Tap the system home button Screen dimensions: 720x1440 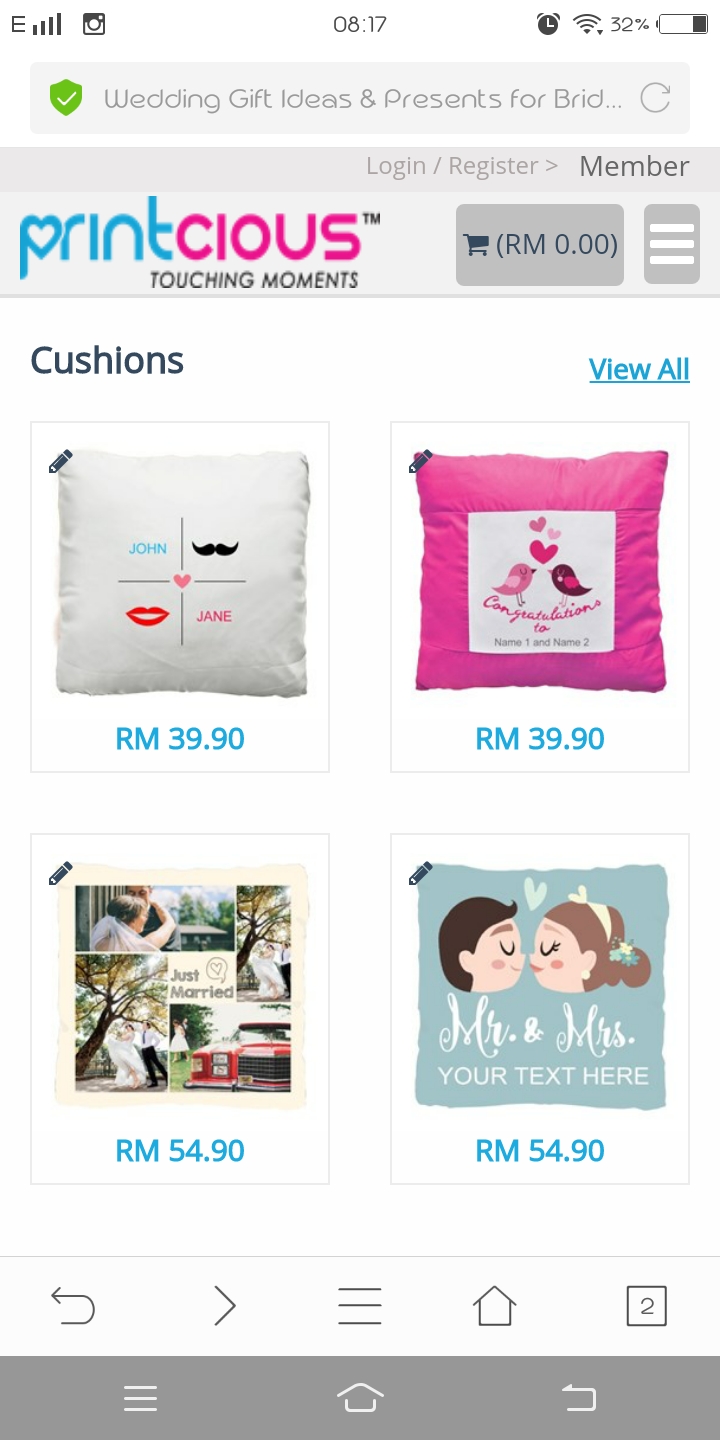360,1398
